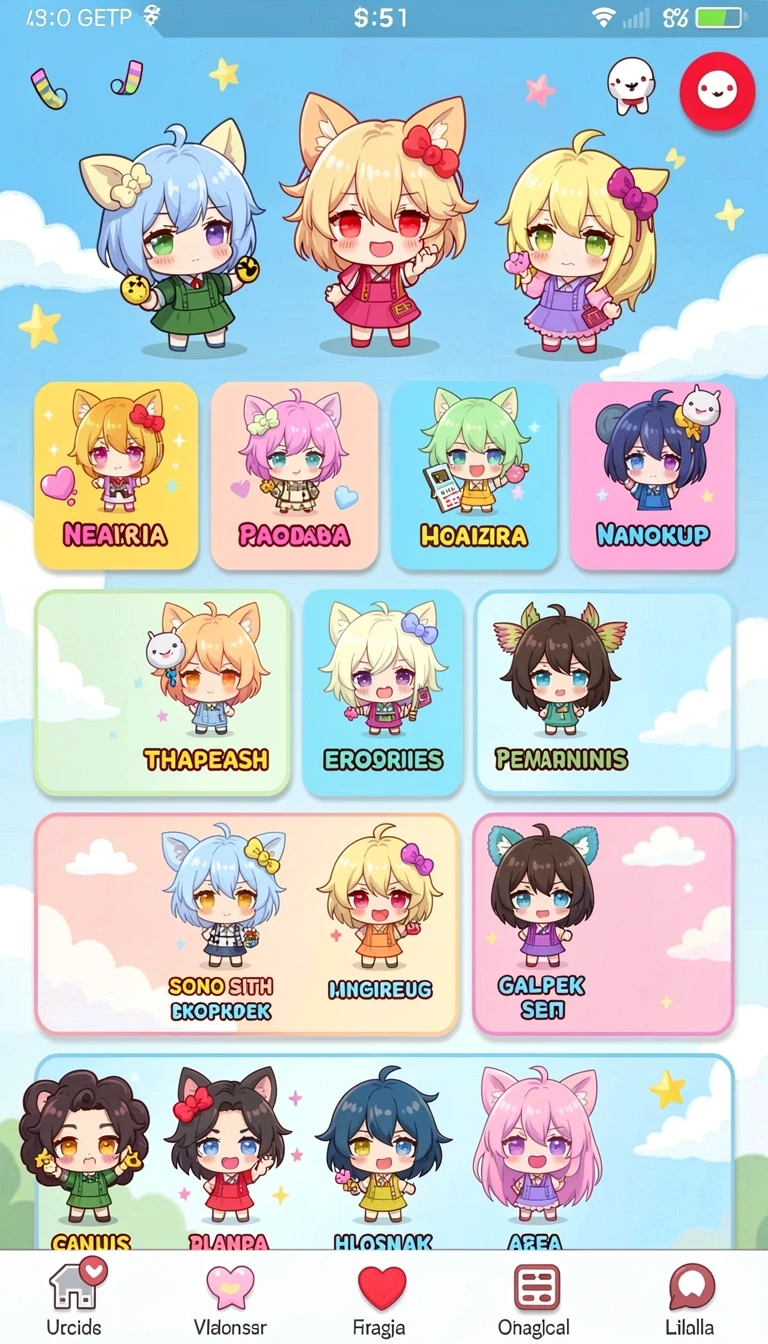The height and width of the screenshot is (1344, 768).
Task: Tap the red round face button
Action: click(717, 91)
